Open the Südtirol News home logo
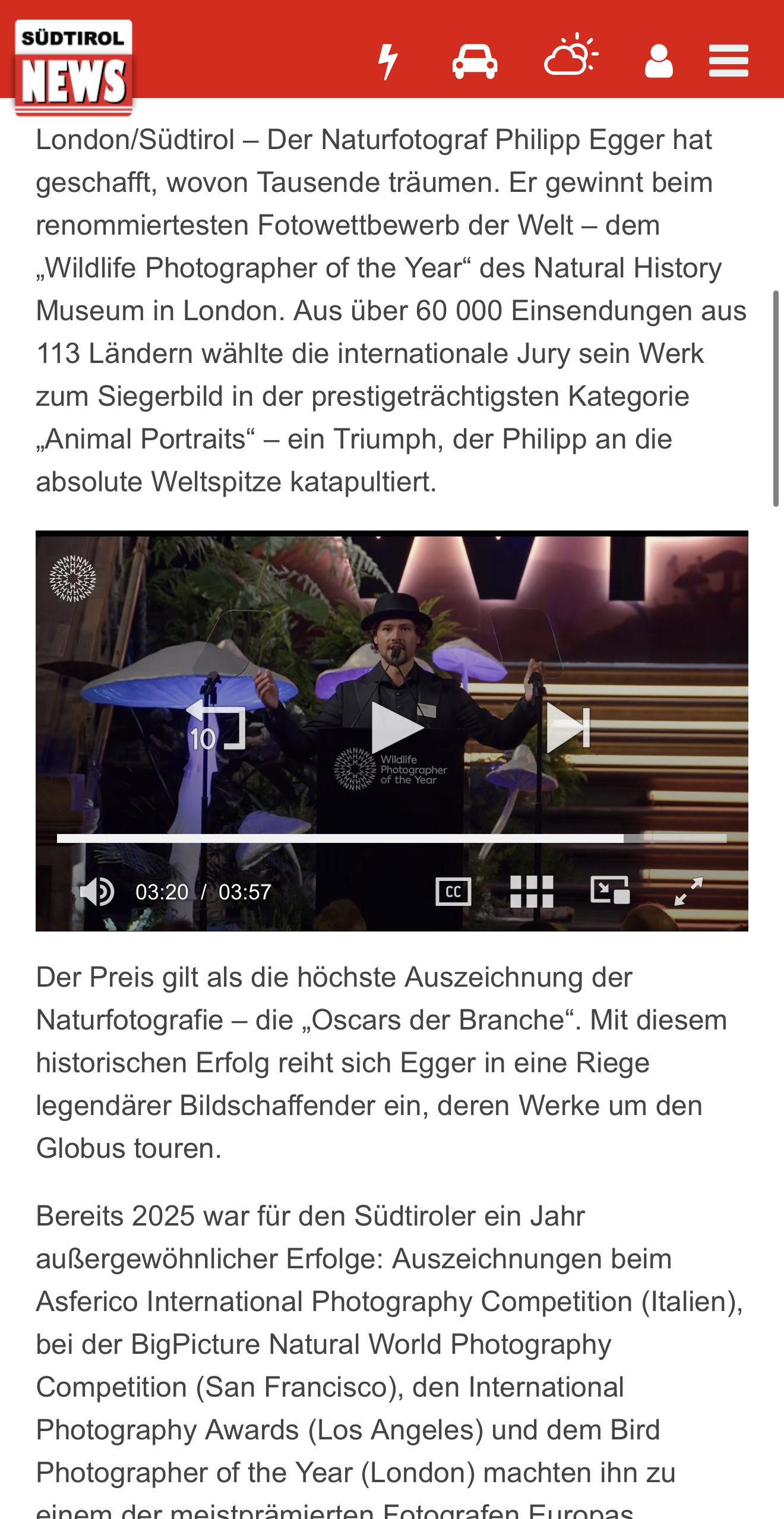This screenshot has width=784, height=1519. (74, 67)
